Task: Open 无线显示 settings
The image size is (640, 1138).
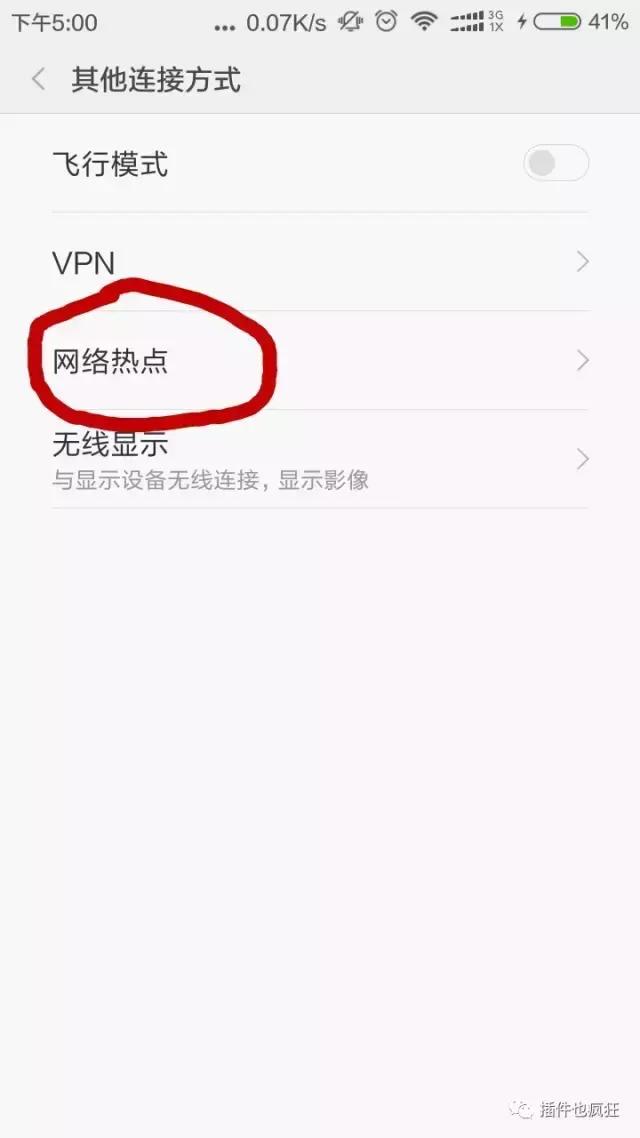Action: tap(320, 459)
